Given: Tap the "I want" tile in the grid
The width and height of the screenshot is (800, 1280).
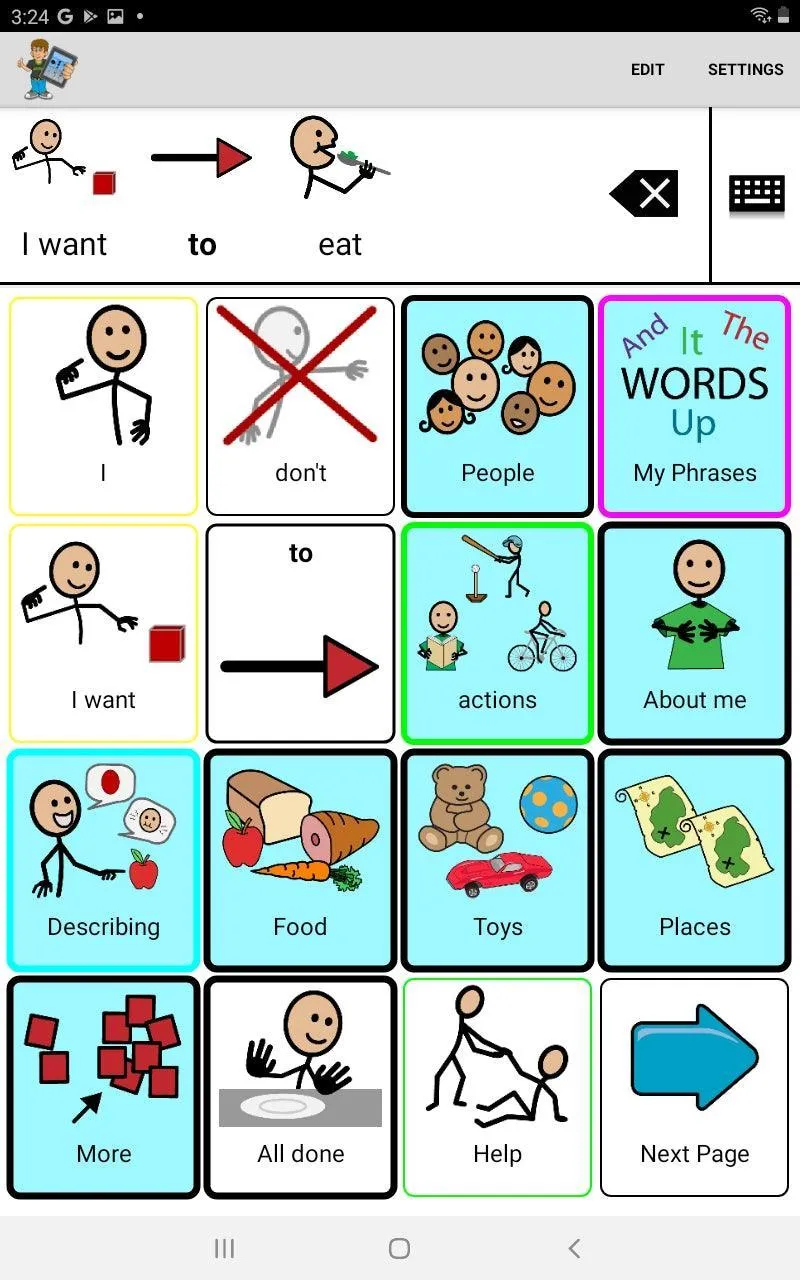Looking at the screenshot, I should (103, 633).
